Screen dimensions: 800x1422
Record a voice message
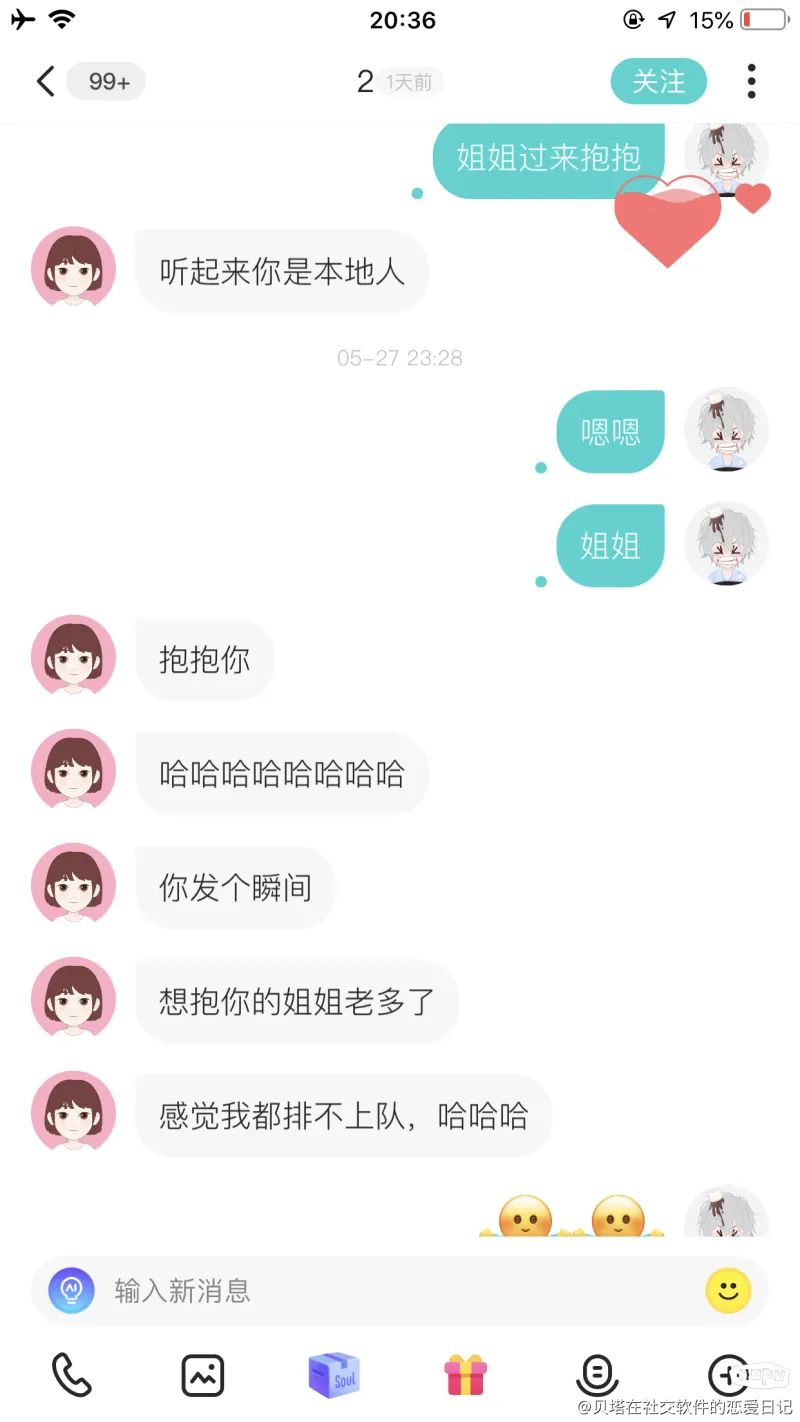point(597,1375)
